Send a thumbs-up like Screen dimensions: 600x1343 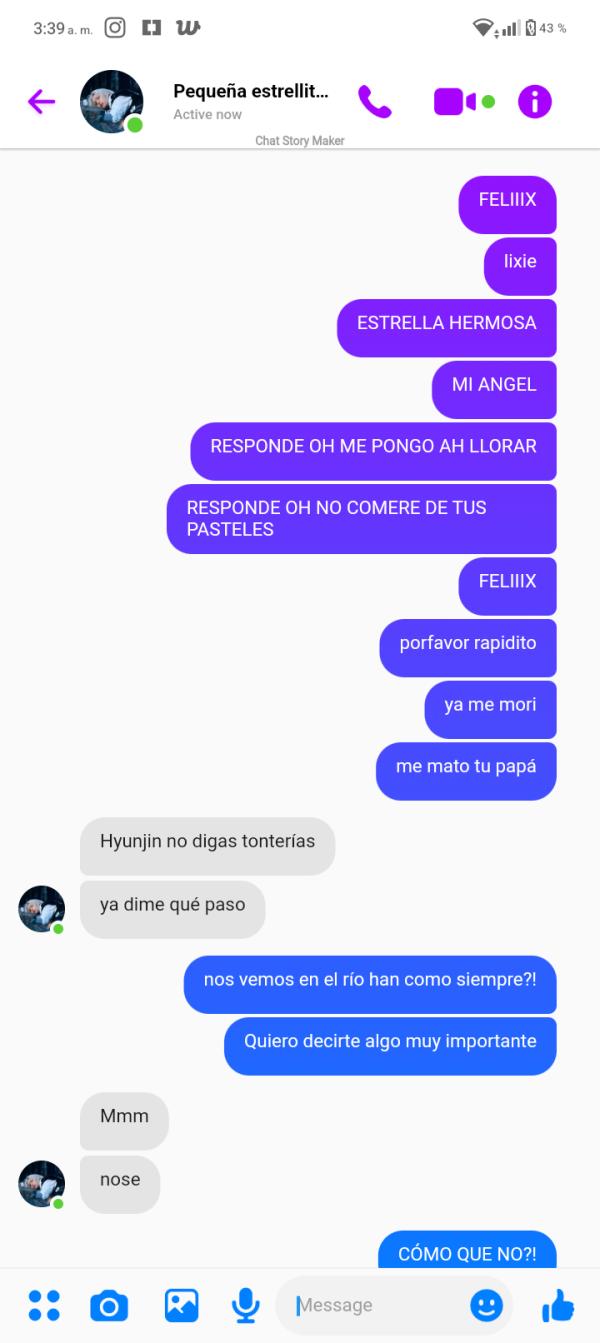(x=557, y=1305)
